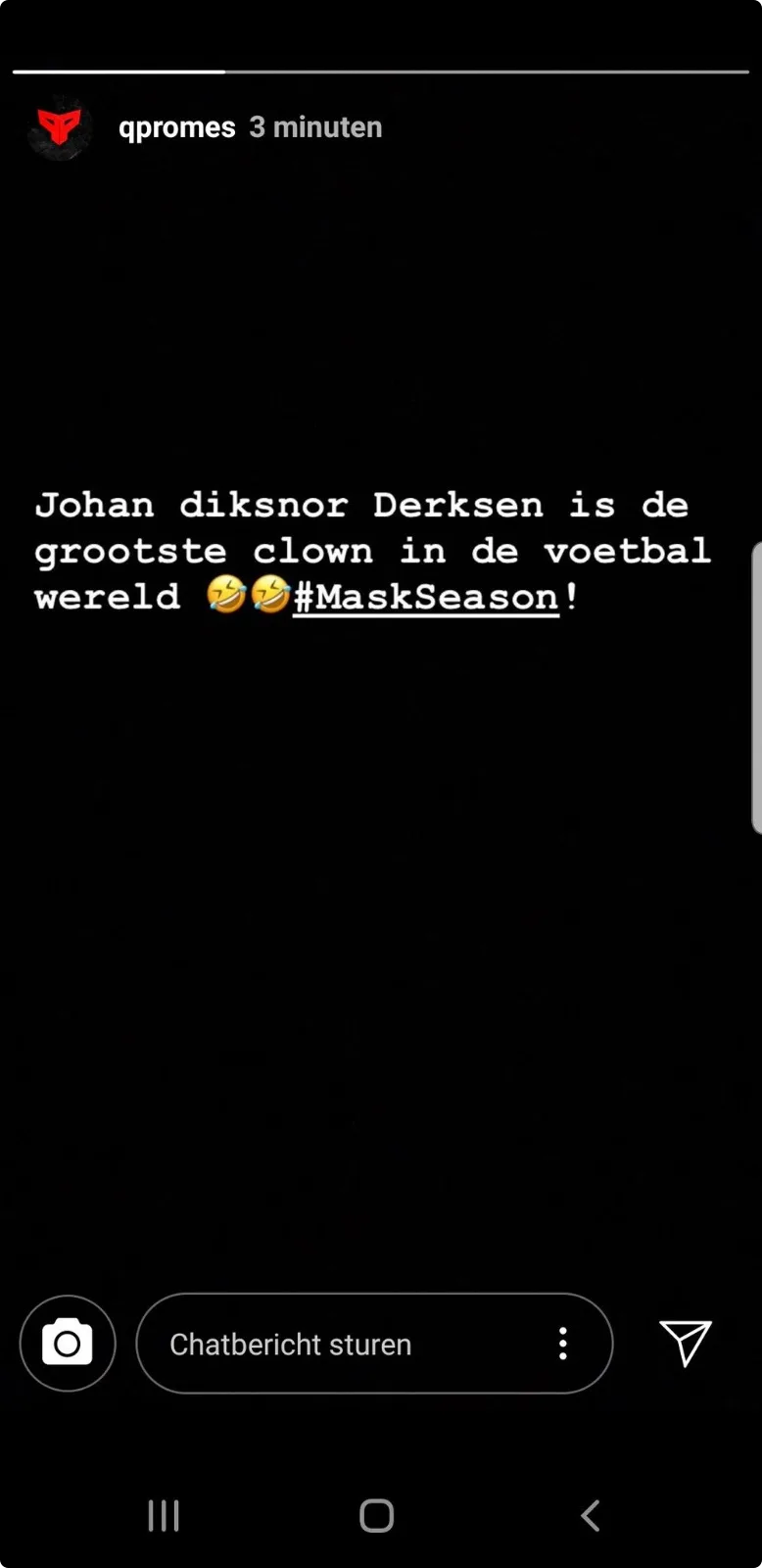
Task: Open qpromes profile picture
Action: [x=59, y=127]
